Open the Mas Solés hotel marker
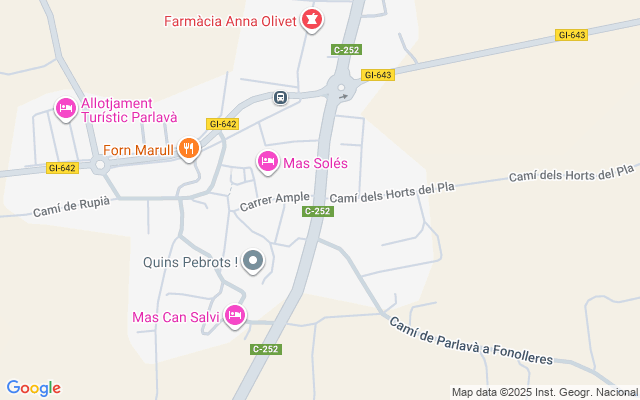The image size is (640, 400). pos(267,161)
